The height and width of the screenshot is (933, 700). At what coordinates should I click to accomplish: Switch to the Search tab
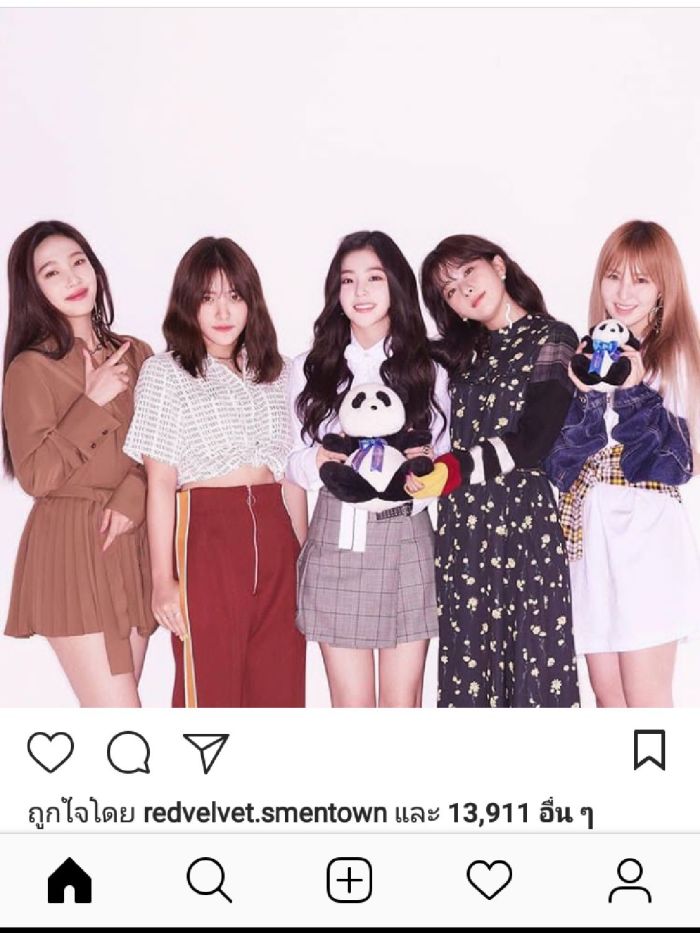point(209,881)
